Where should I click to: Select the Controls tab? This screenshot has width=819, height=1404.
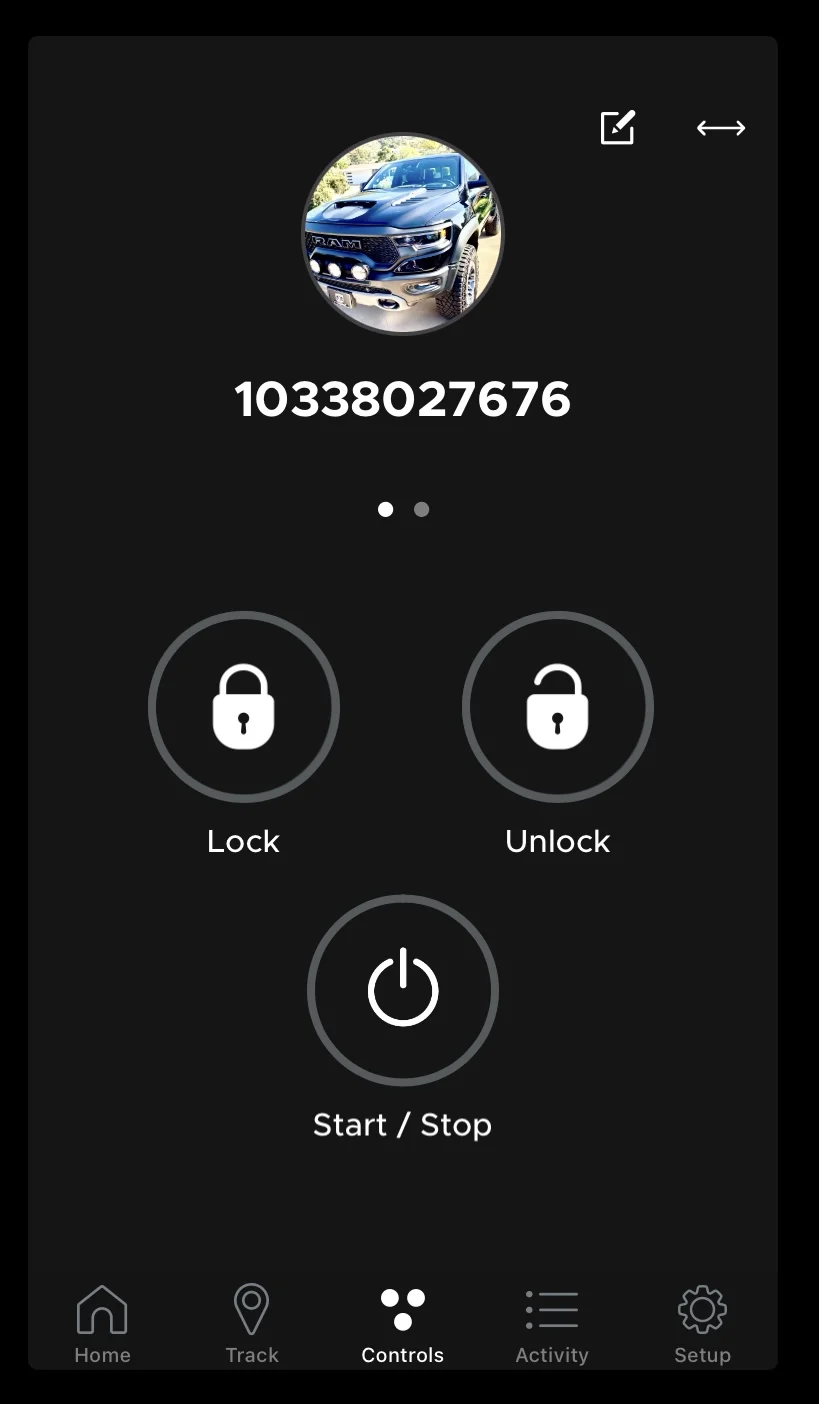pos(402,1324)
